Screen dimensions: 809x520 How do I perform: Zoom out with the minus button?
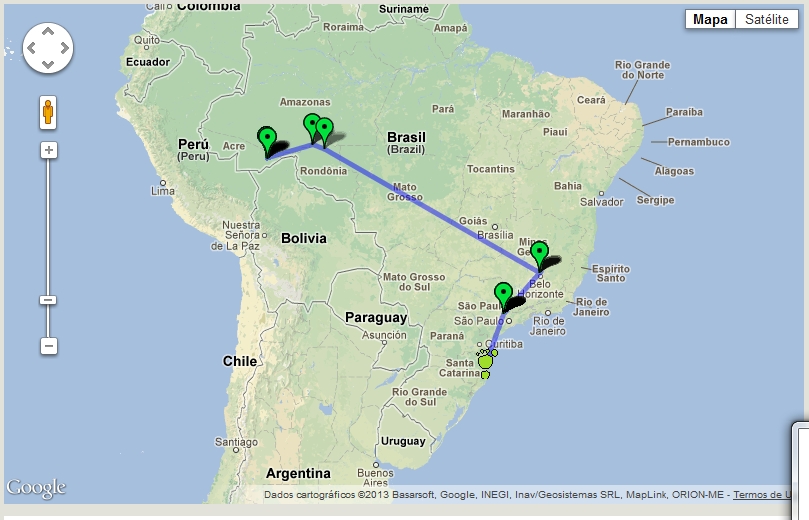click(x=48, y=346)
